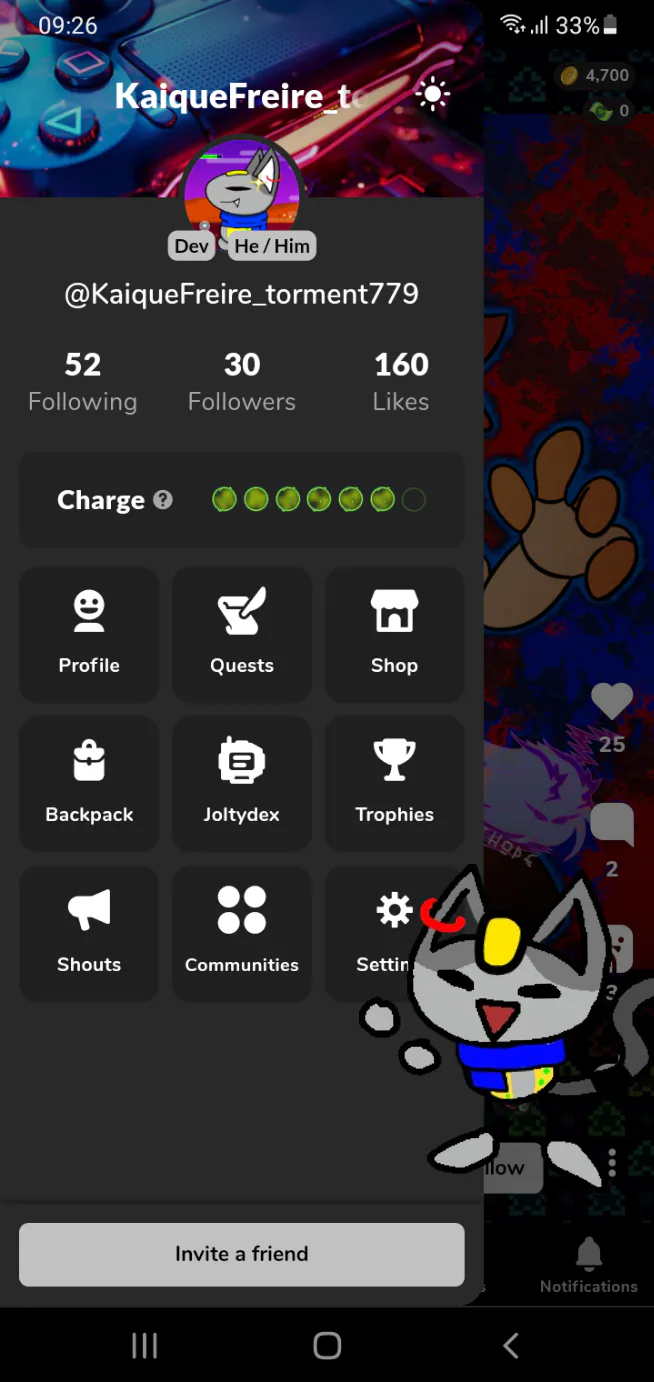Open Communities
This screenshot has width=654, height=1382.
click(242, 932)
